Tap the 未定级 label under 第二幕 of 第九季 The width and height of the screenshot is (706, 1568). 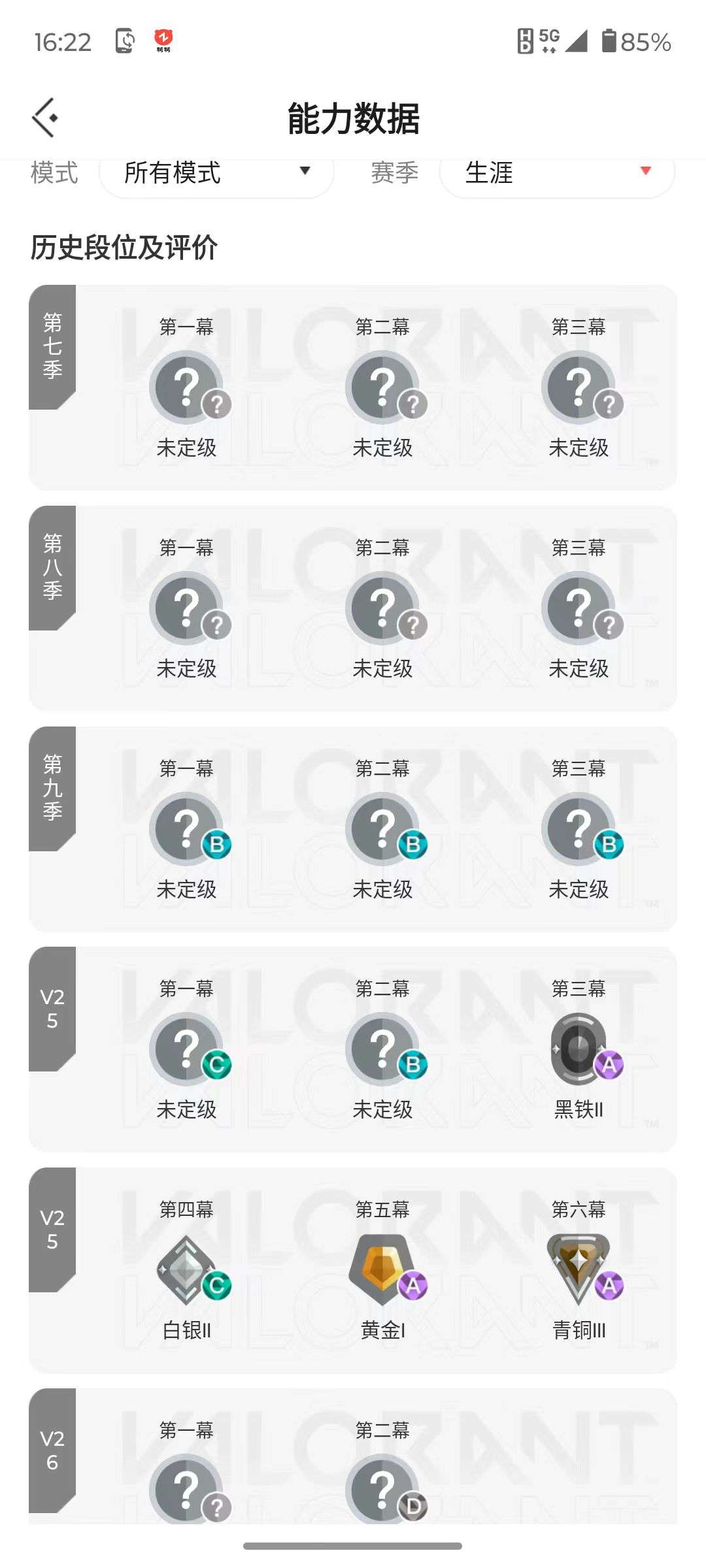tap(382, 889)
